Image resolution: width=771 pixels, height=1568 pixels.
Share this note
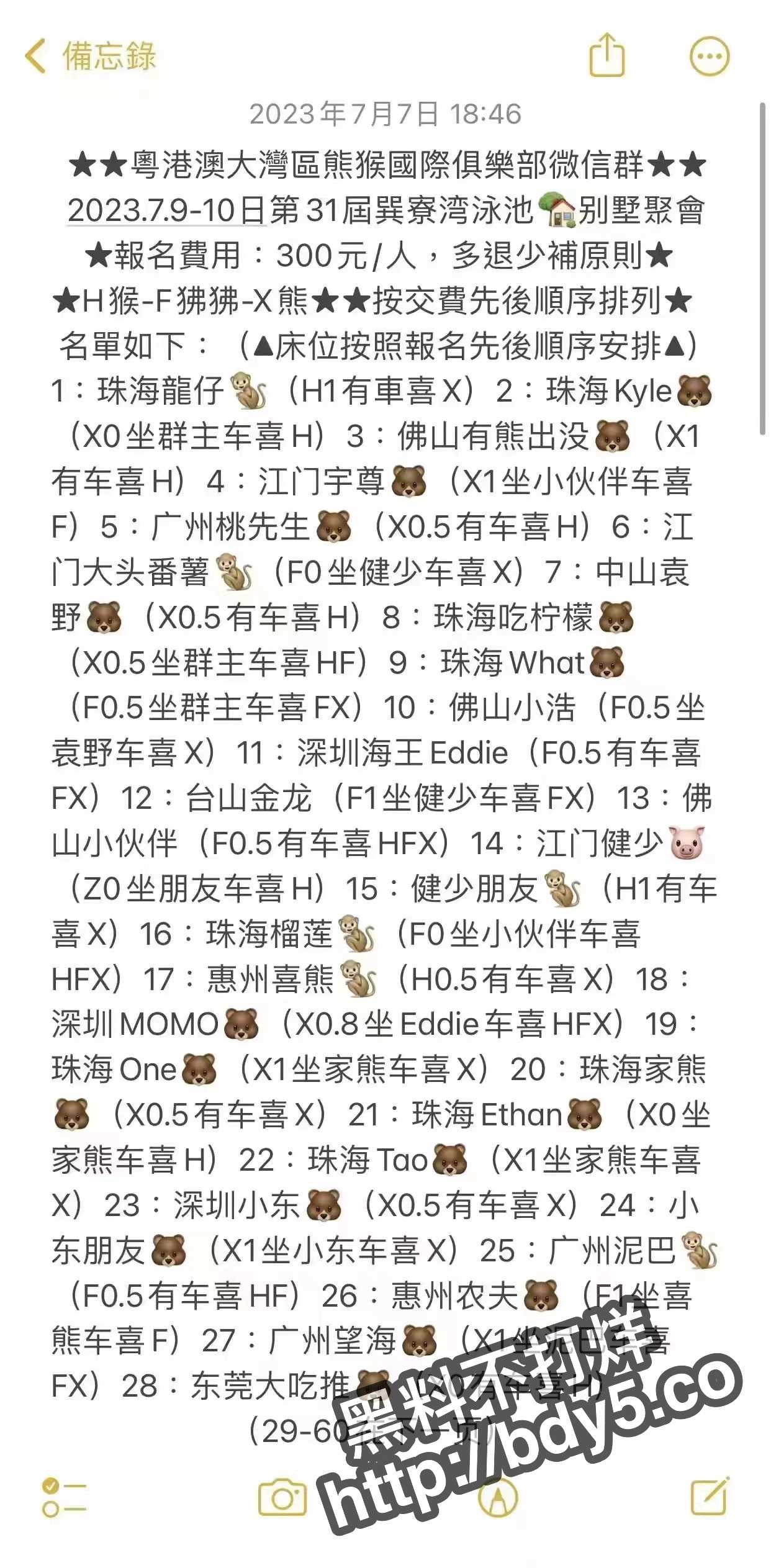pyautogui.click(x=606, y=55)
